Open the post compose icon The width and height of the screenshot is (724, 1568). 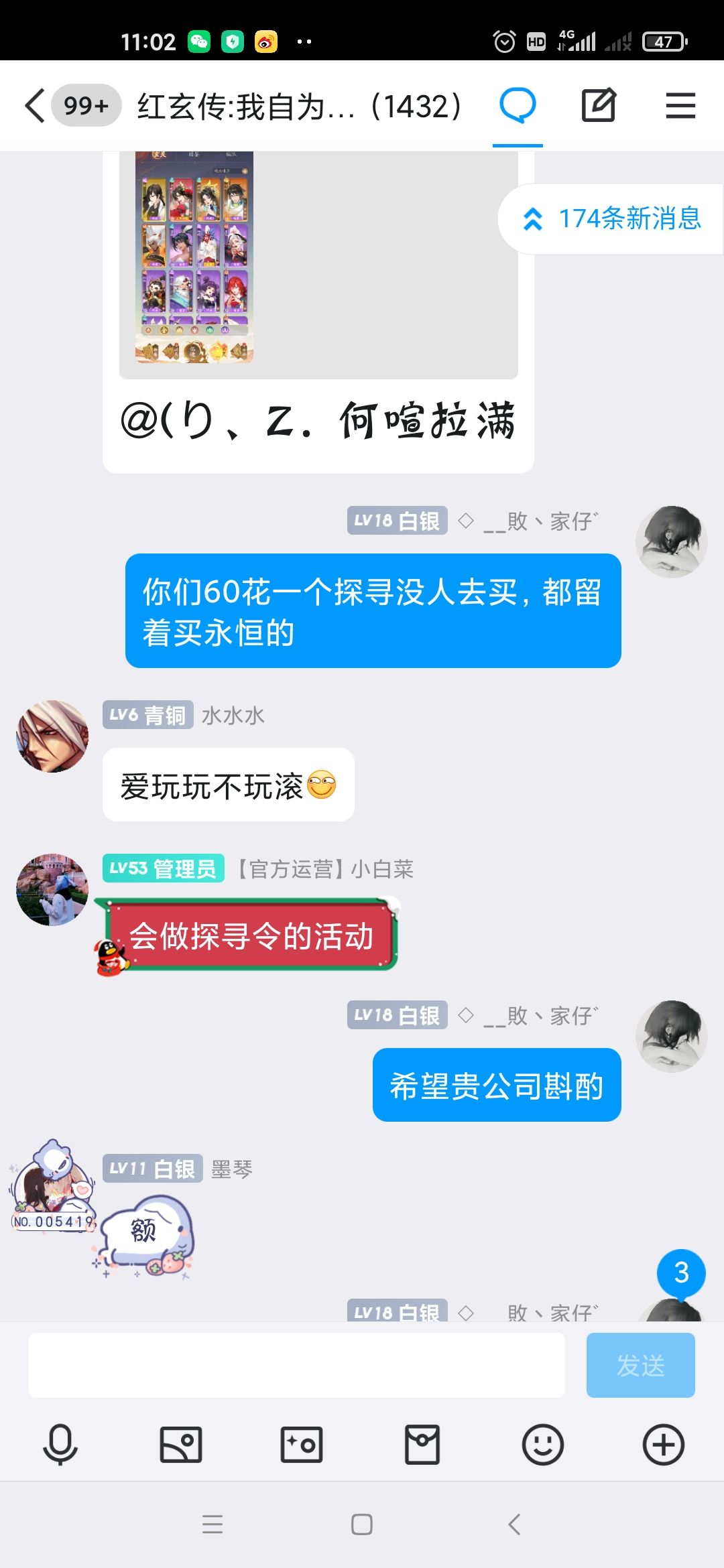tap(599, 105)
